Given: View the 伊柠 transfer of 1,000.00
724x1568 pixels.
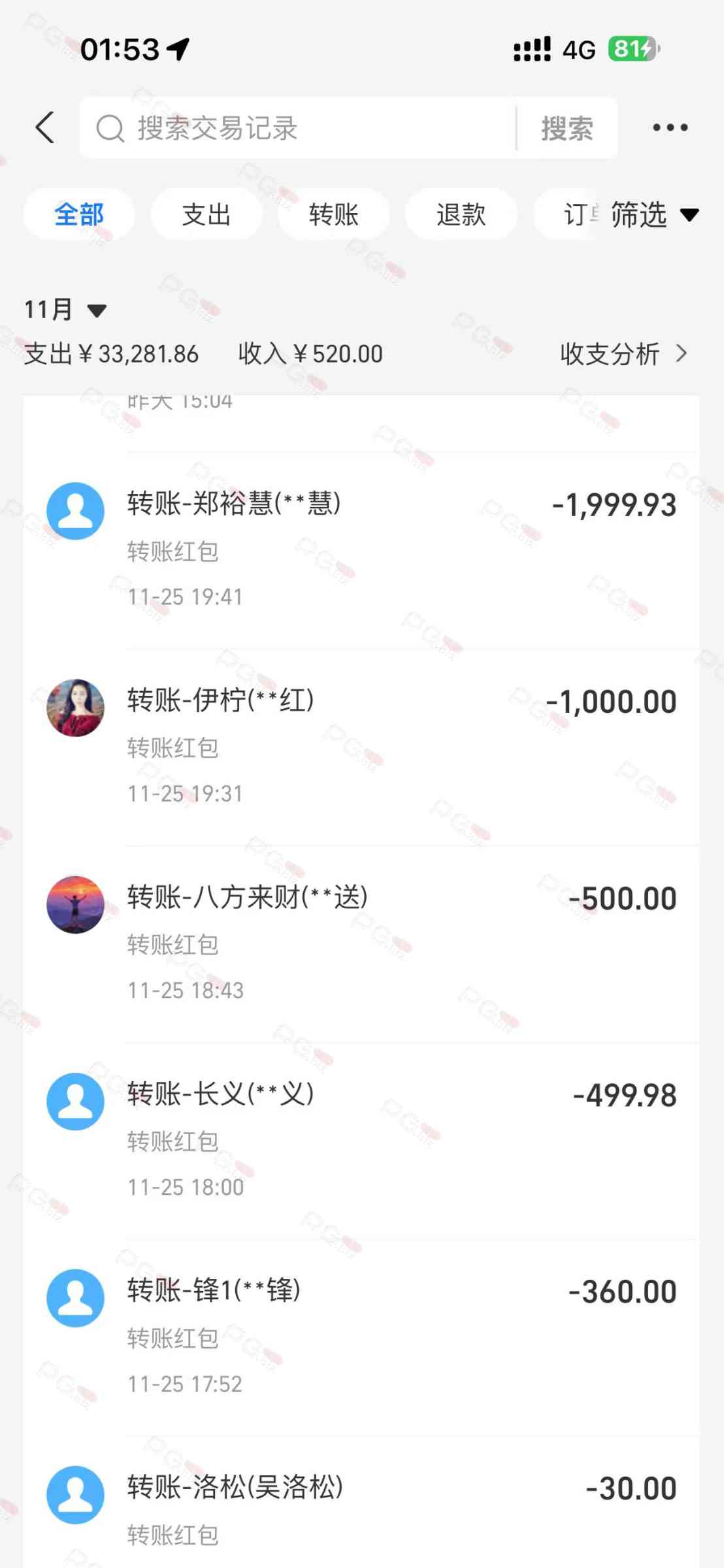Looking at the screenshot, I should (361, 746).
